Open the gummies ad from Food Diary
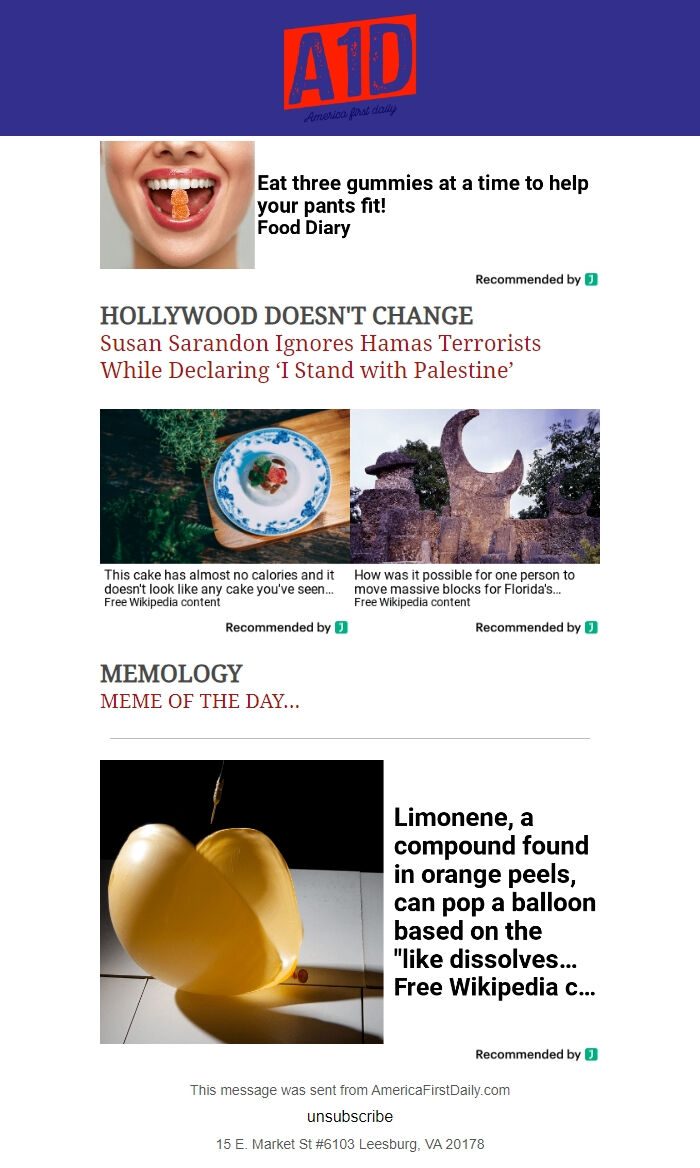This screenshot has height=1168, width=700. coord(422,194)
